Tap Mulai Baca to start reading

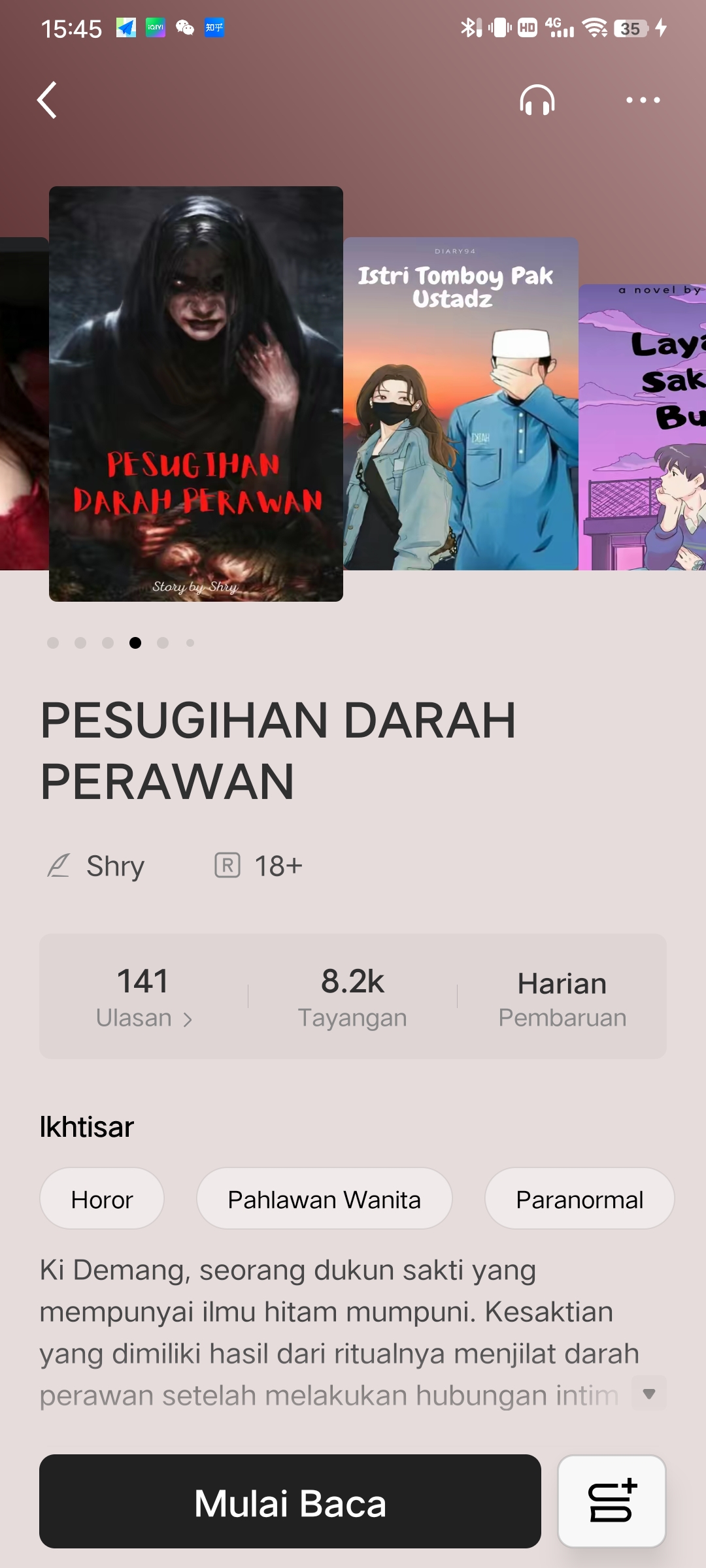coord(290,1501)
